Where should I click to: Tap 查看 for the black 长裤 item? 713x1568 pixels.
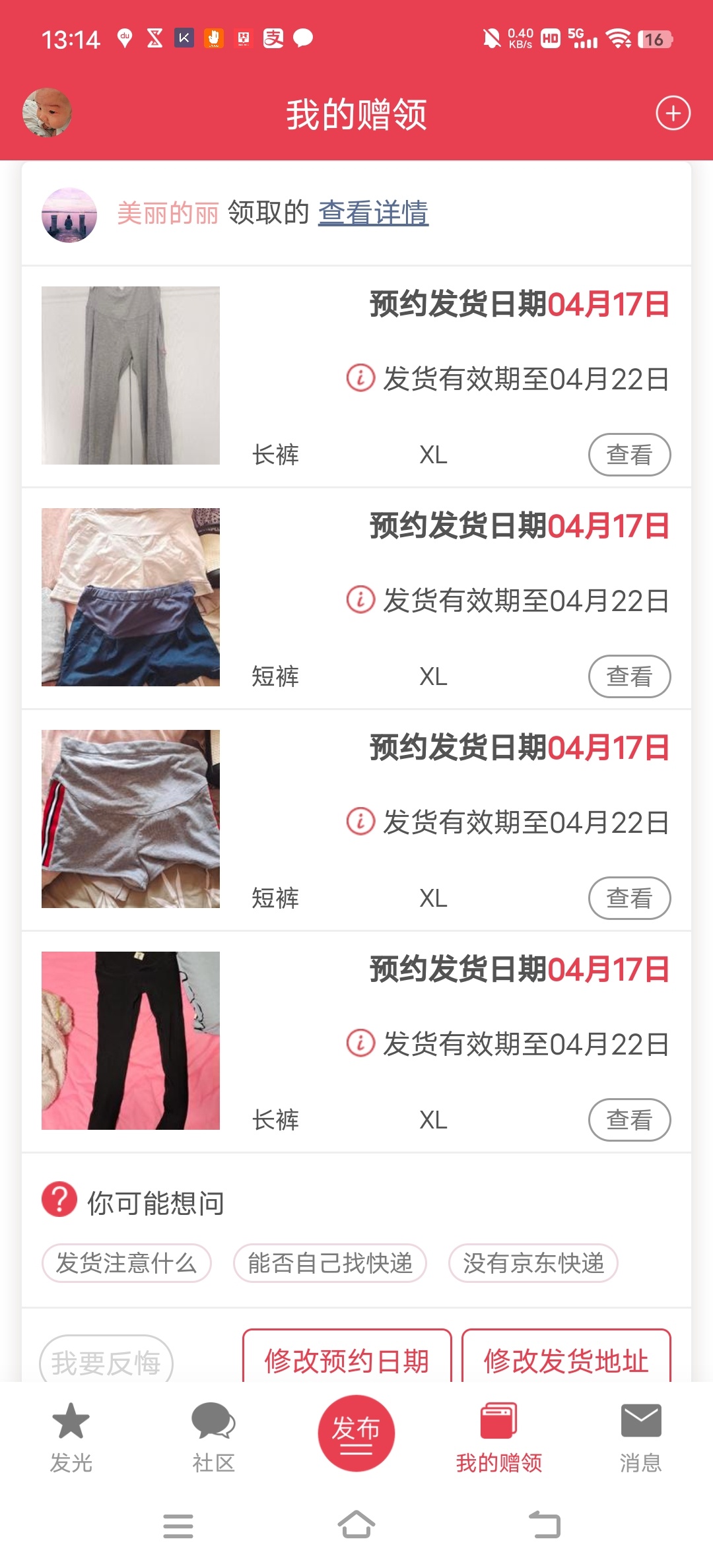point(629,1120)
